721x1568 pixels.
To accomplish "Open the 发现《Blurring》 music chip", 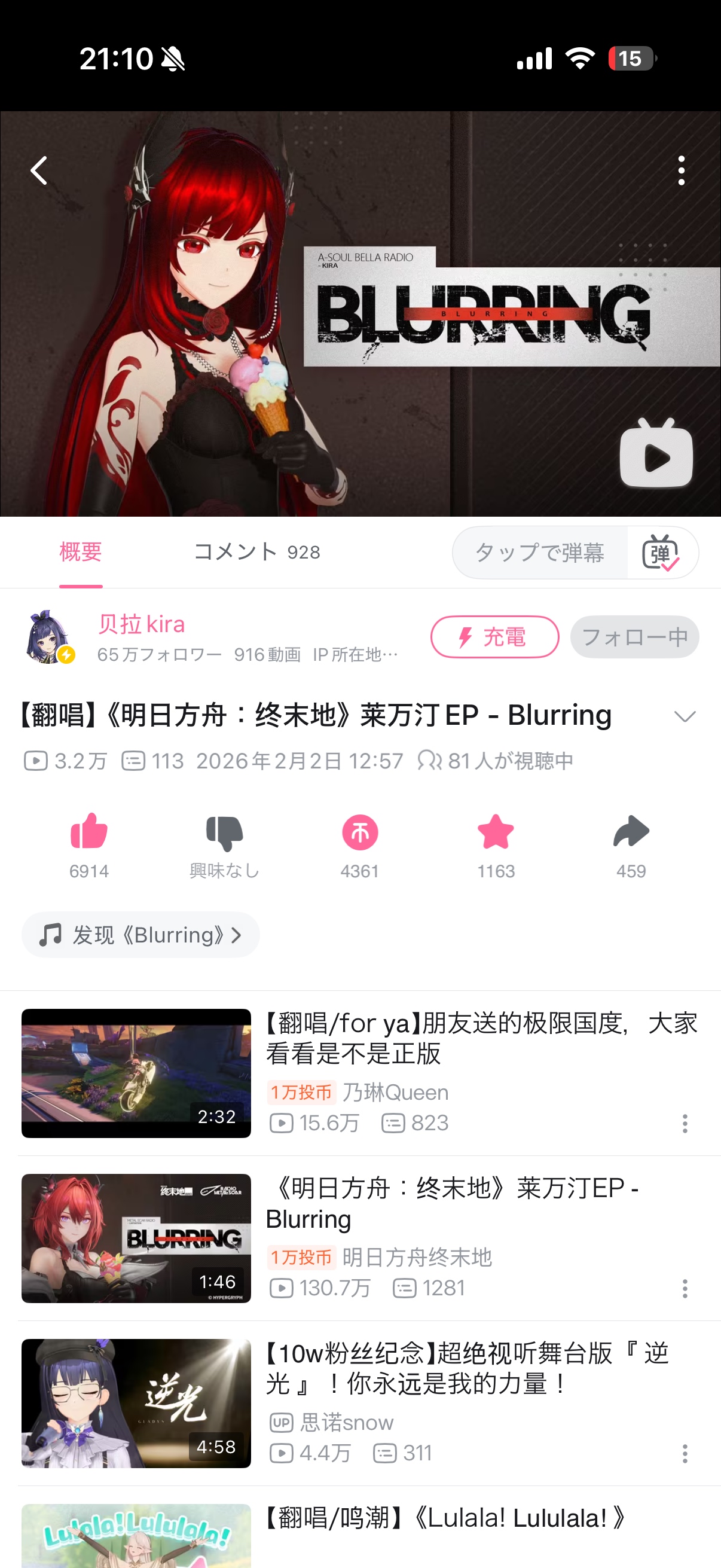I will tap(140, 934).
